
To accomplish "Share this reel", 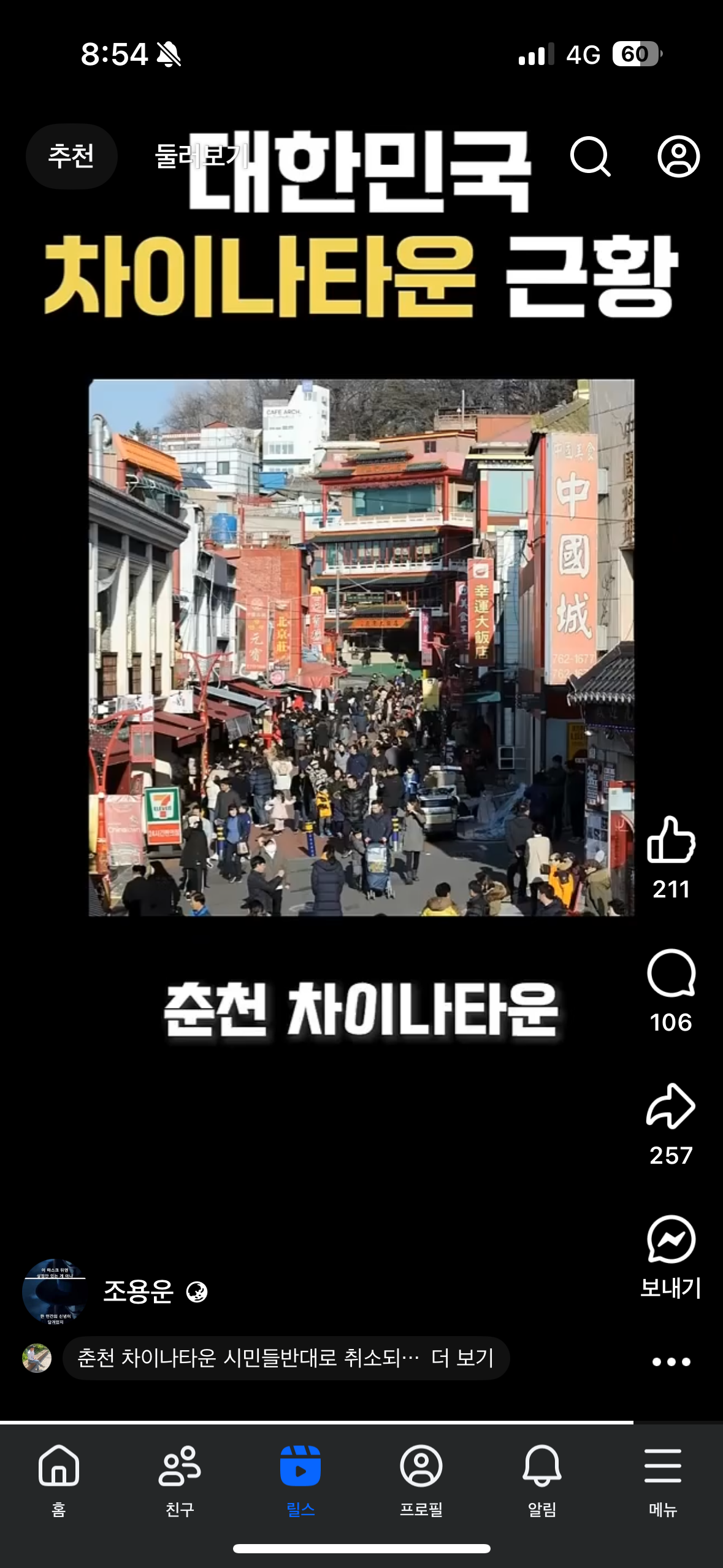I will click(x=671, y=1107).
